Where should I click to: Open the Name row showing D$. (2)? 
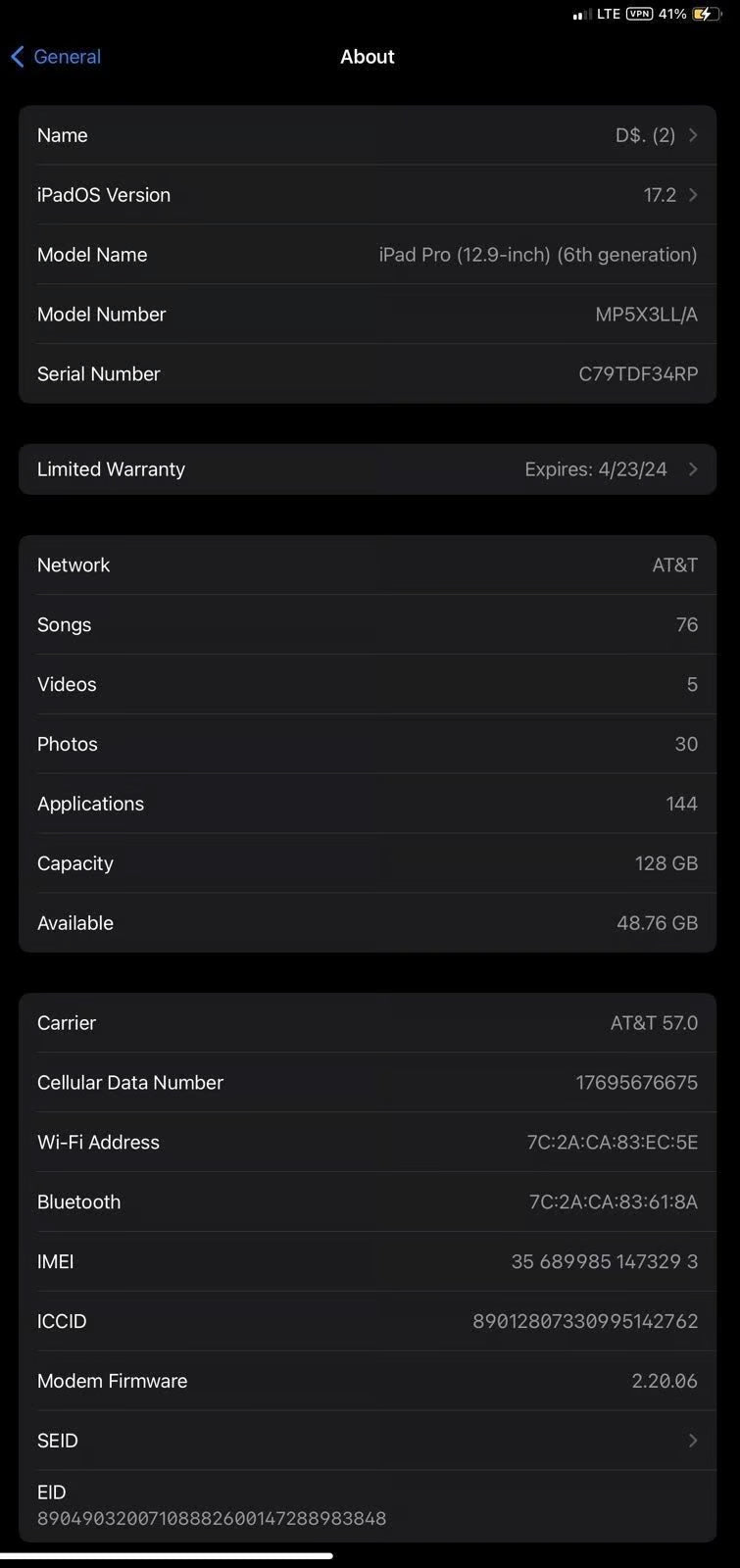point(368,135)
